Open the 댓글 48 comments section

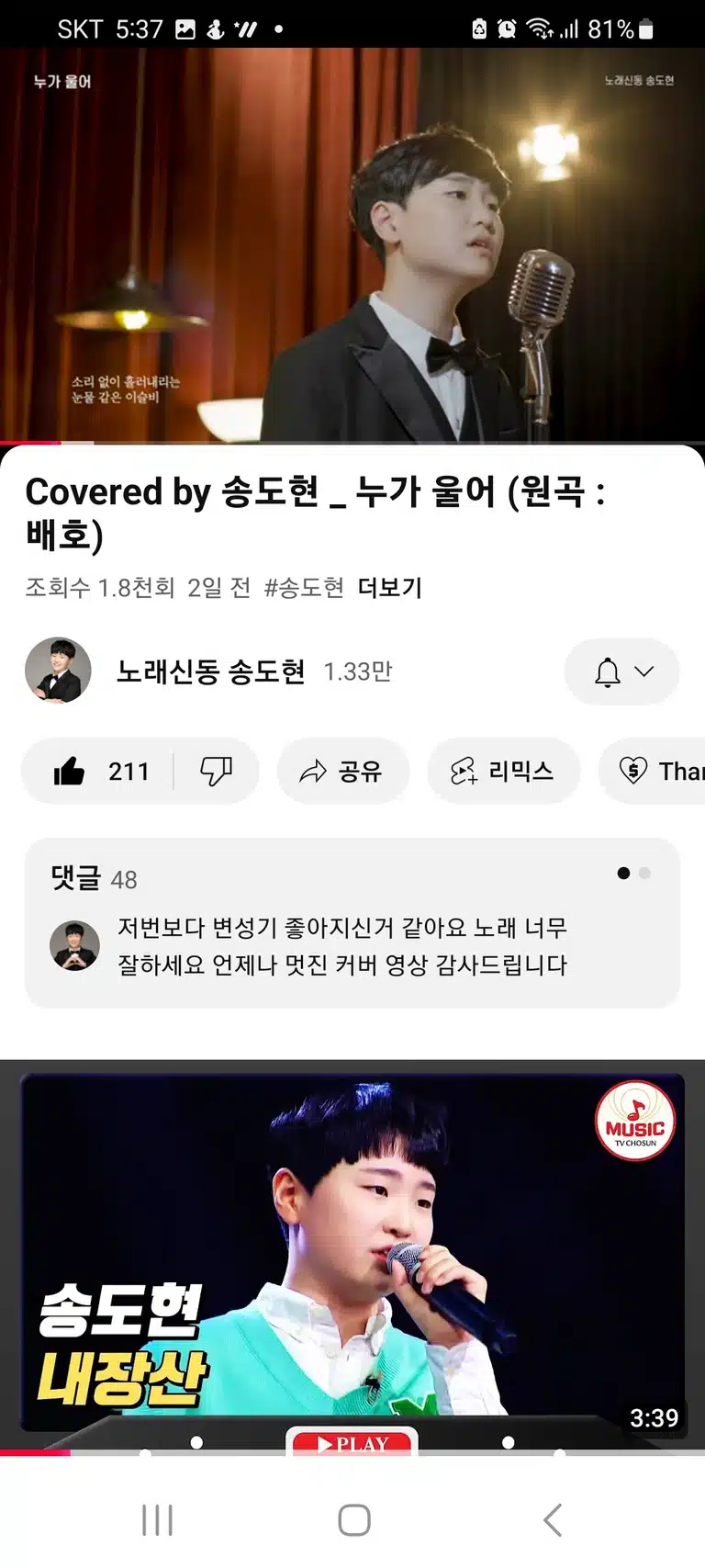pos(352,922)
